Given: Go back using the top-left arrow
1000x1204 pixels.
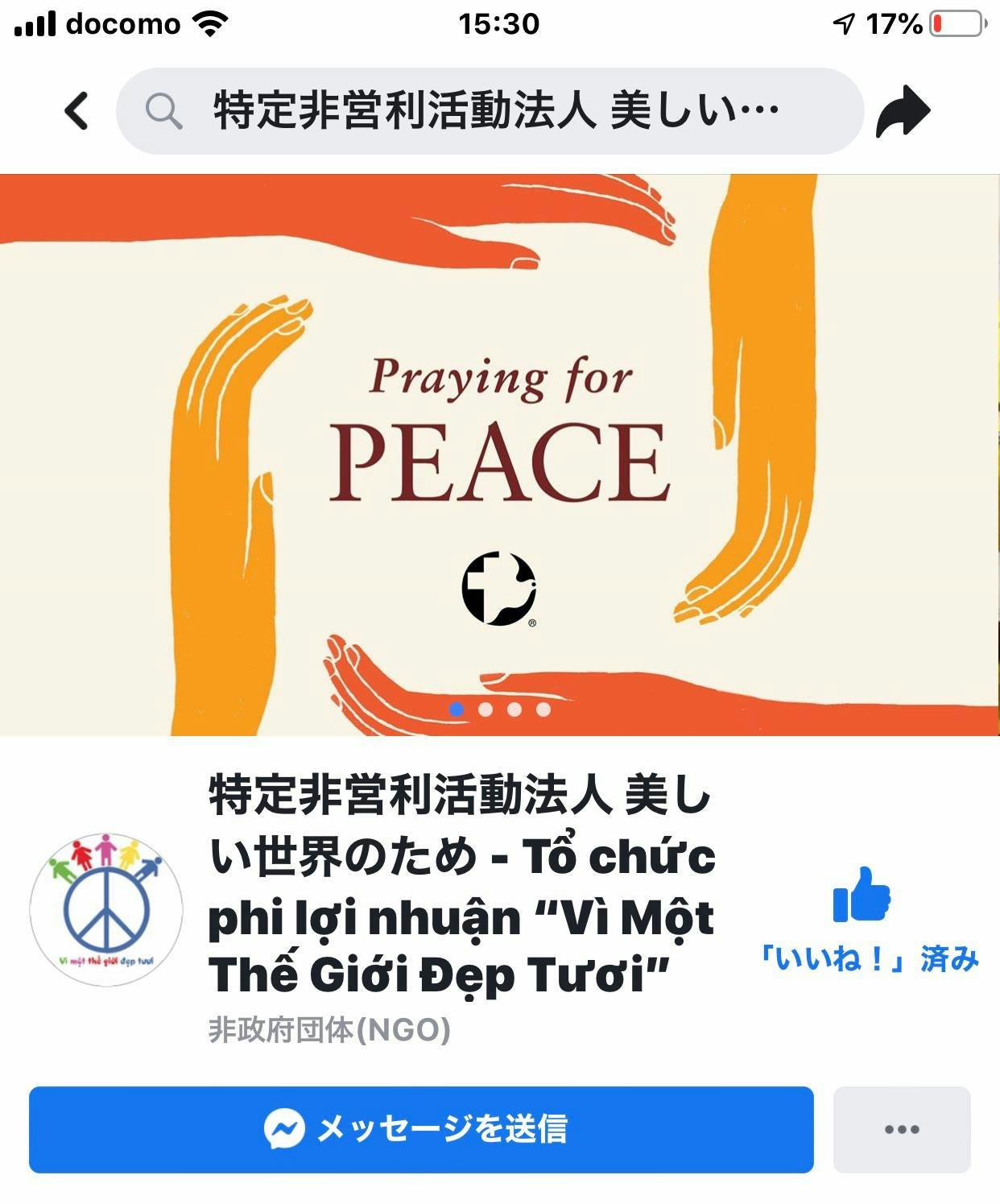Looking at the screenshot, I should [x=76, y=110].
